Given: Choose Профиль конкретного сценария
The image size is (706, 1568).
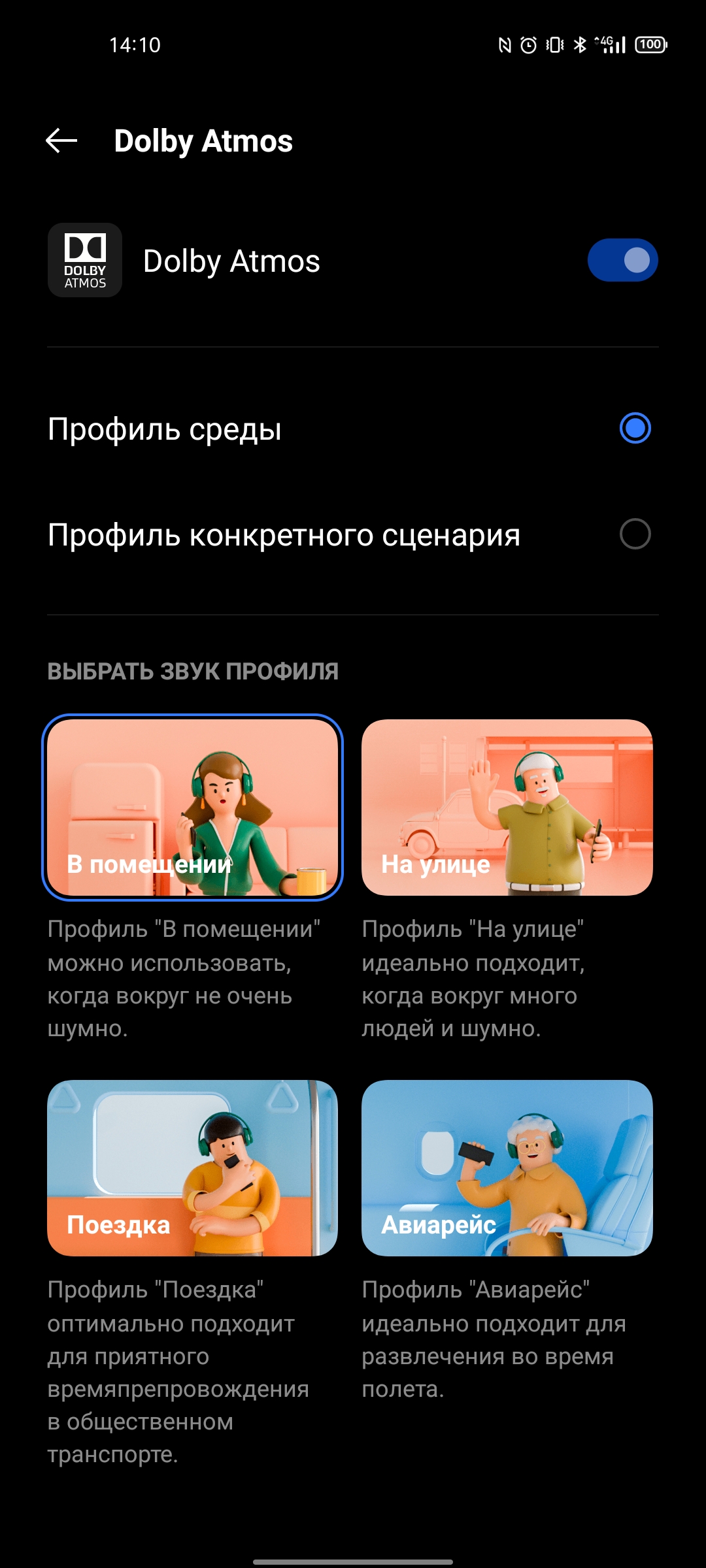Looking at the screenshot, I should tap(635, 534).
